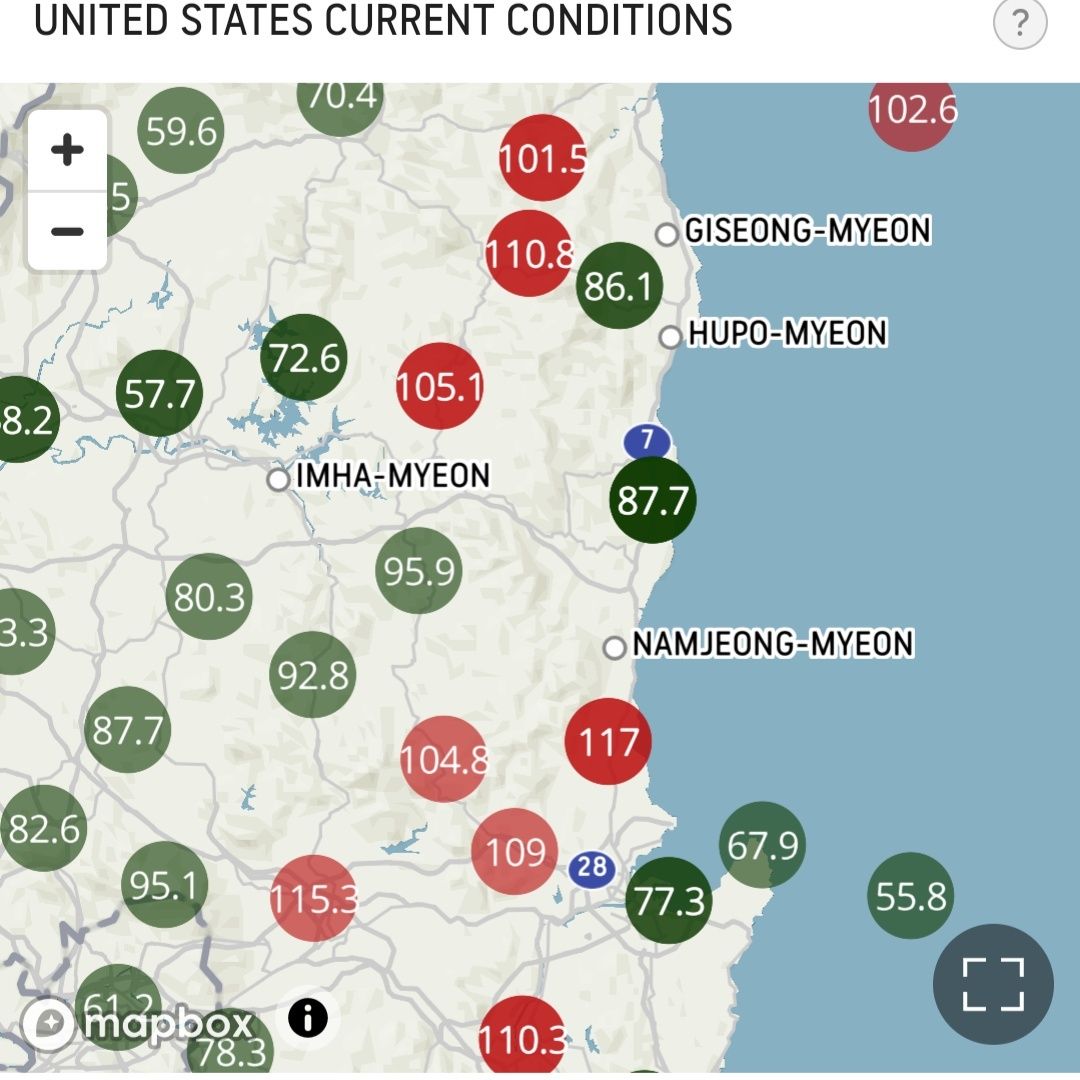The width and height of the screenshot is (1080, 1080).
Task: Open the 59.6 sensor marker
Action: tap(181, 131)
